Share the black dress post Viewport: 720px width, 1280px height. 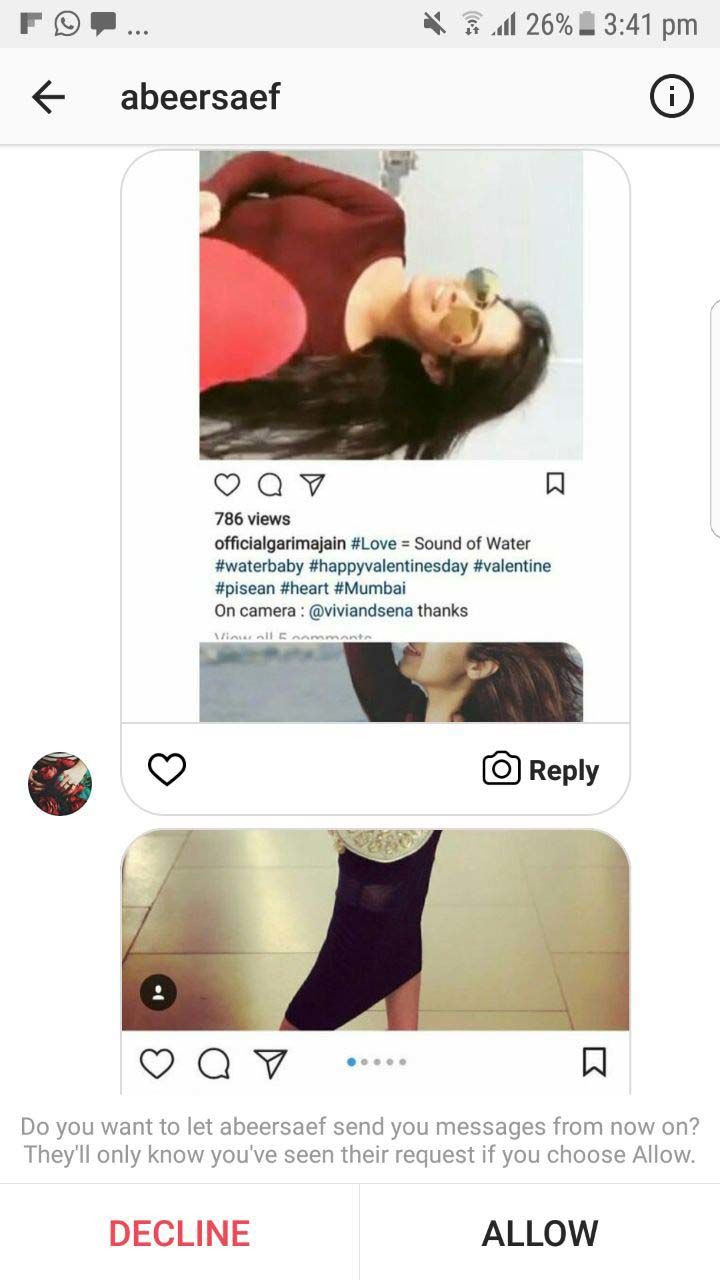pos(269,1062)
